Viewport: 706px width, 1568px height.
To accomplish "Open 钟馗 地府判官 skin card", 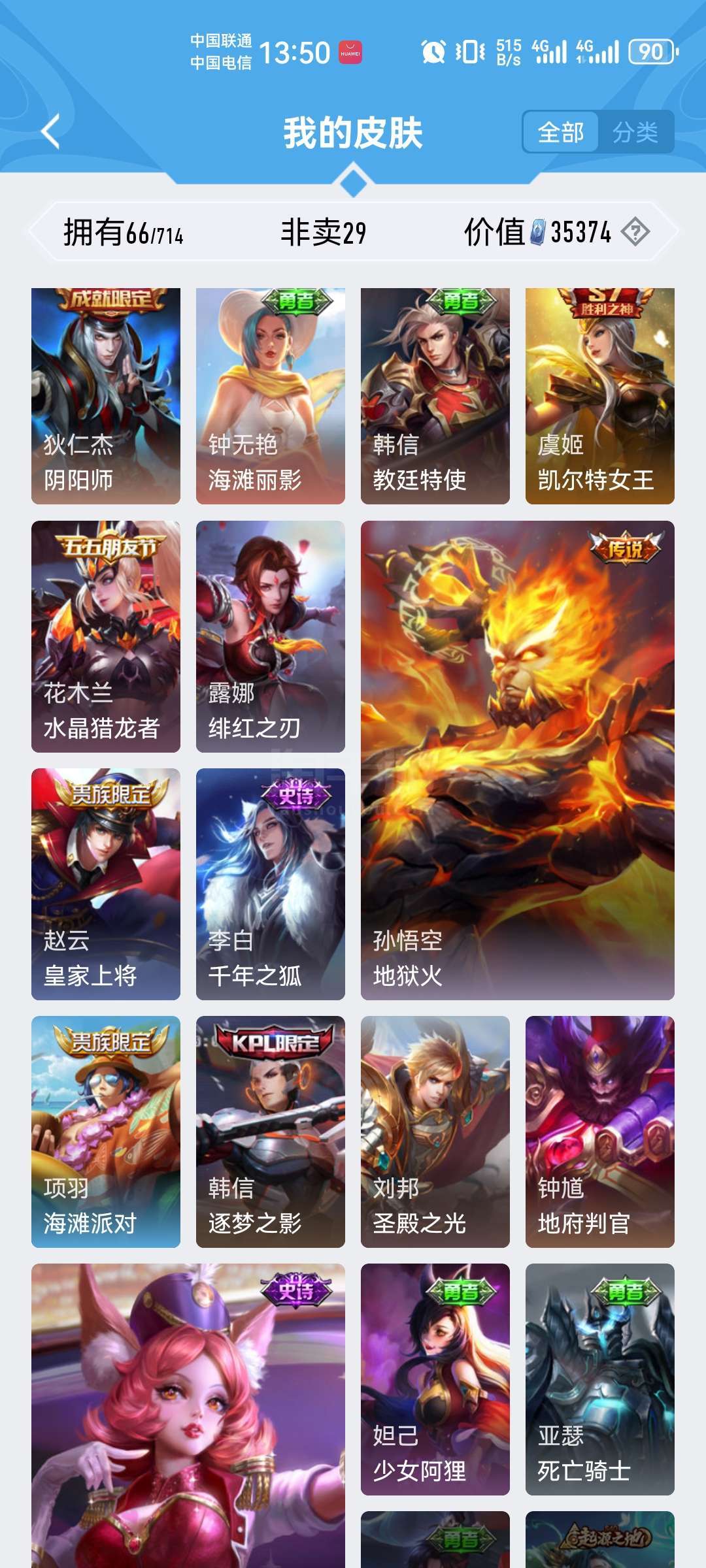I will point(600,1132).
